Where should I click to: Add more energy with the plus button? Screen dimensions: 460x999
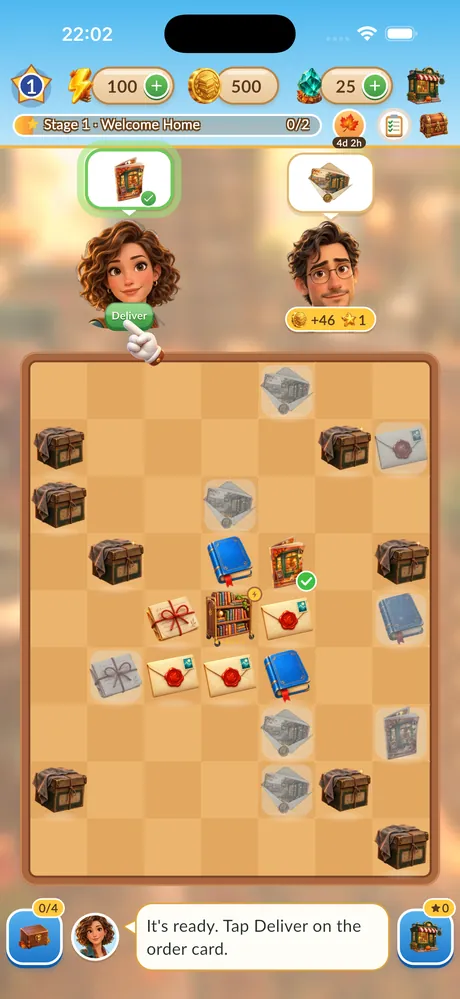156,86
